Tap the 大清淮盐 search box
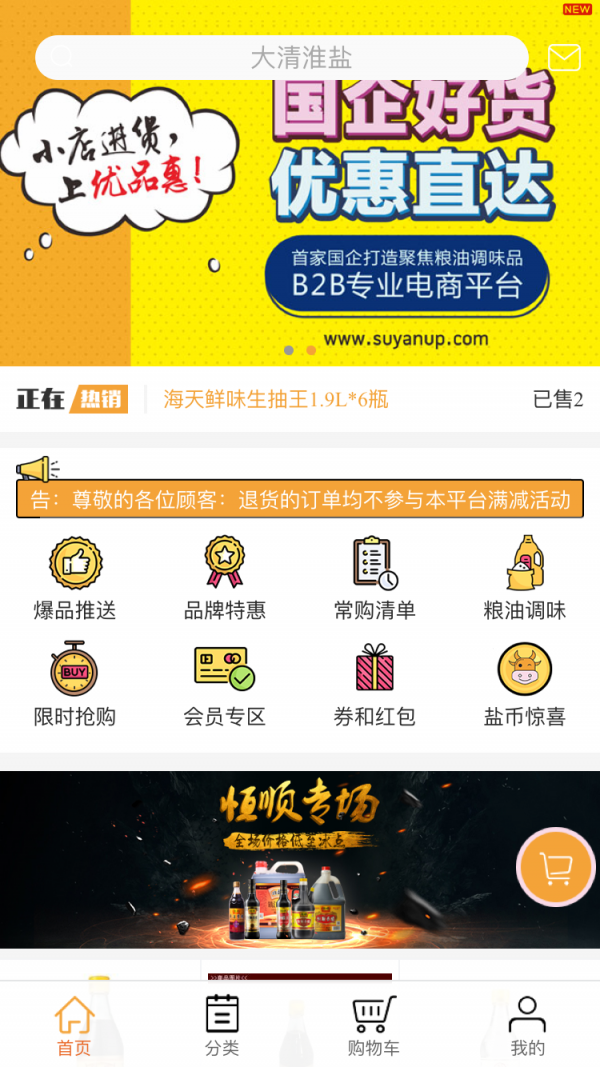Image resolution: width=600 pixels, height=1067 pixels. coord(282,58)
